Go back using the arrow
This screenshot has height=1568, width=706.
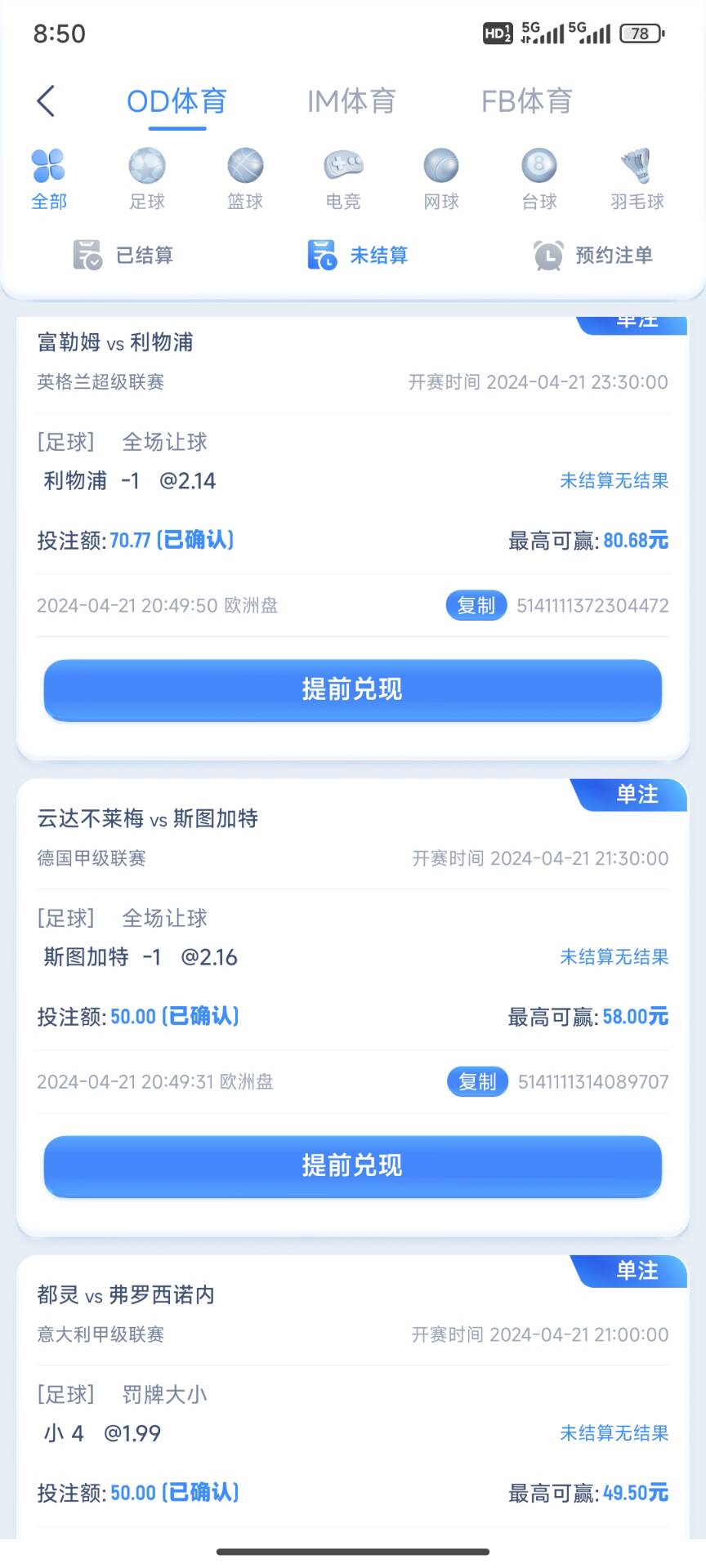click(47, 101)
